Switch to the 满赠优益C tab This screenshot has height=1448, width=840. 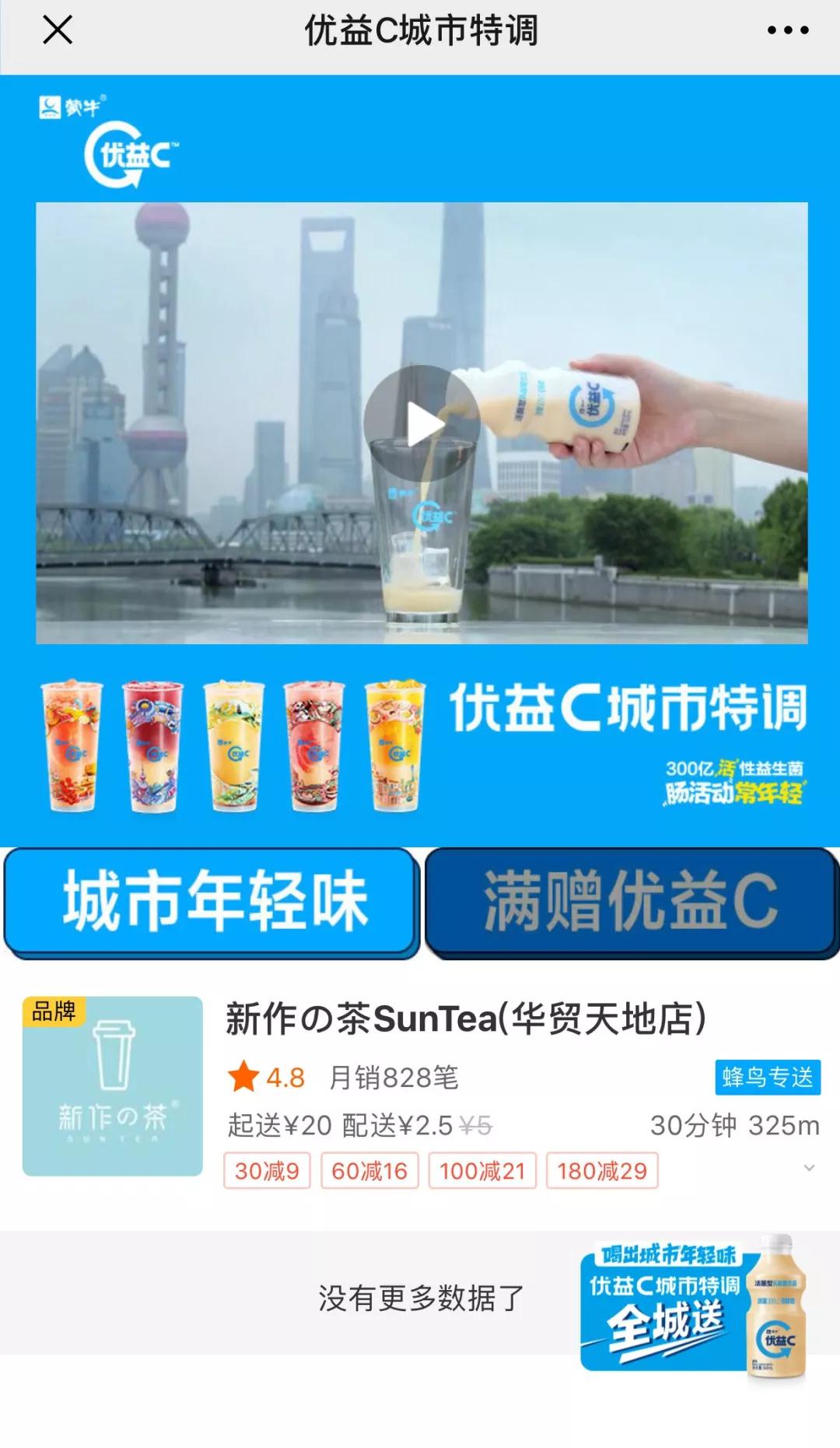(630, 901)
